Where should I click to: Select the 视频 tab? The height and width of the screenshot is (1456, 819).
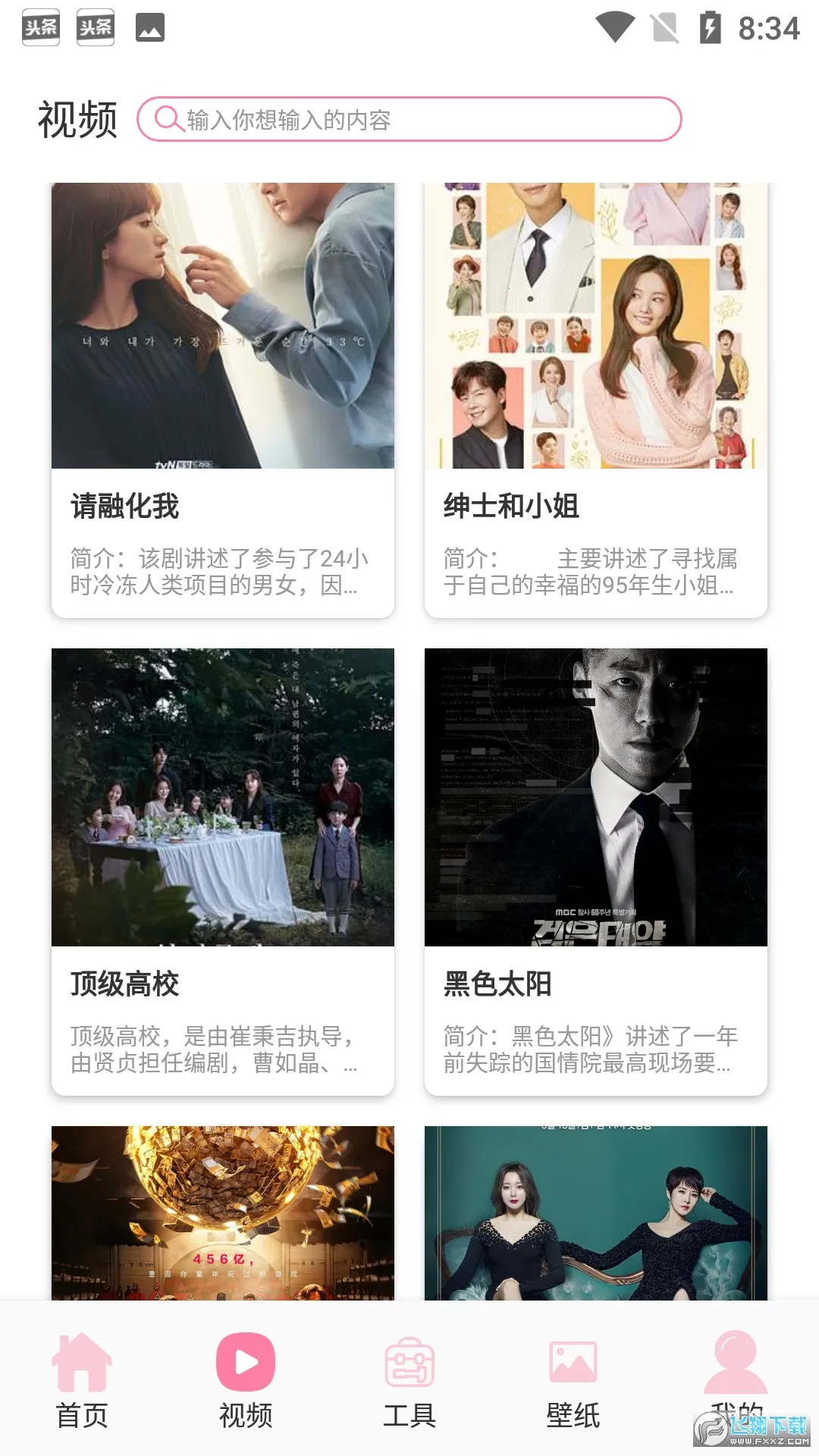246,1380
